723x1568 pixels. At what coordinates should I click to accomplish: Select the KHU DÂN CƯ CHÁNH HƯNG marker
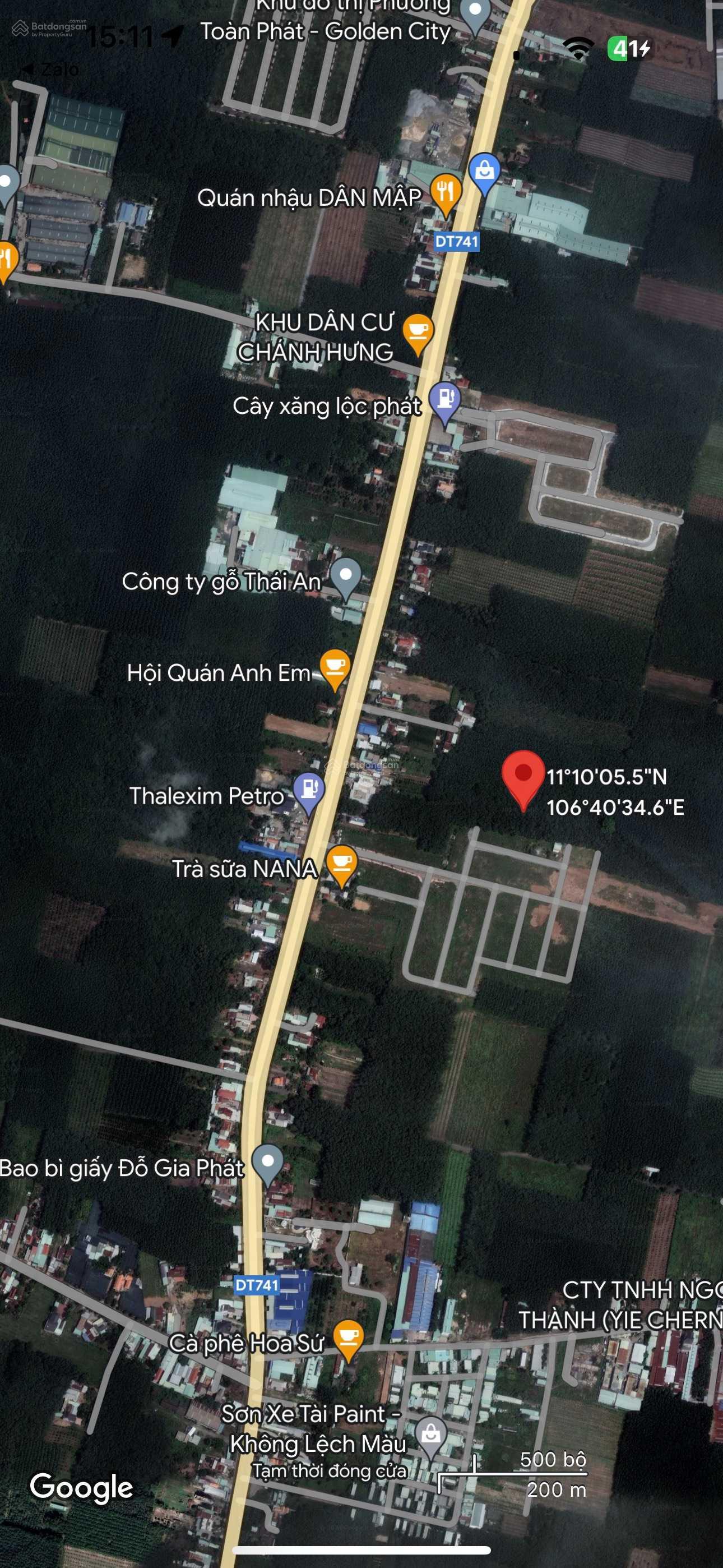418,332
